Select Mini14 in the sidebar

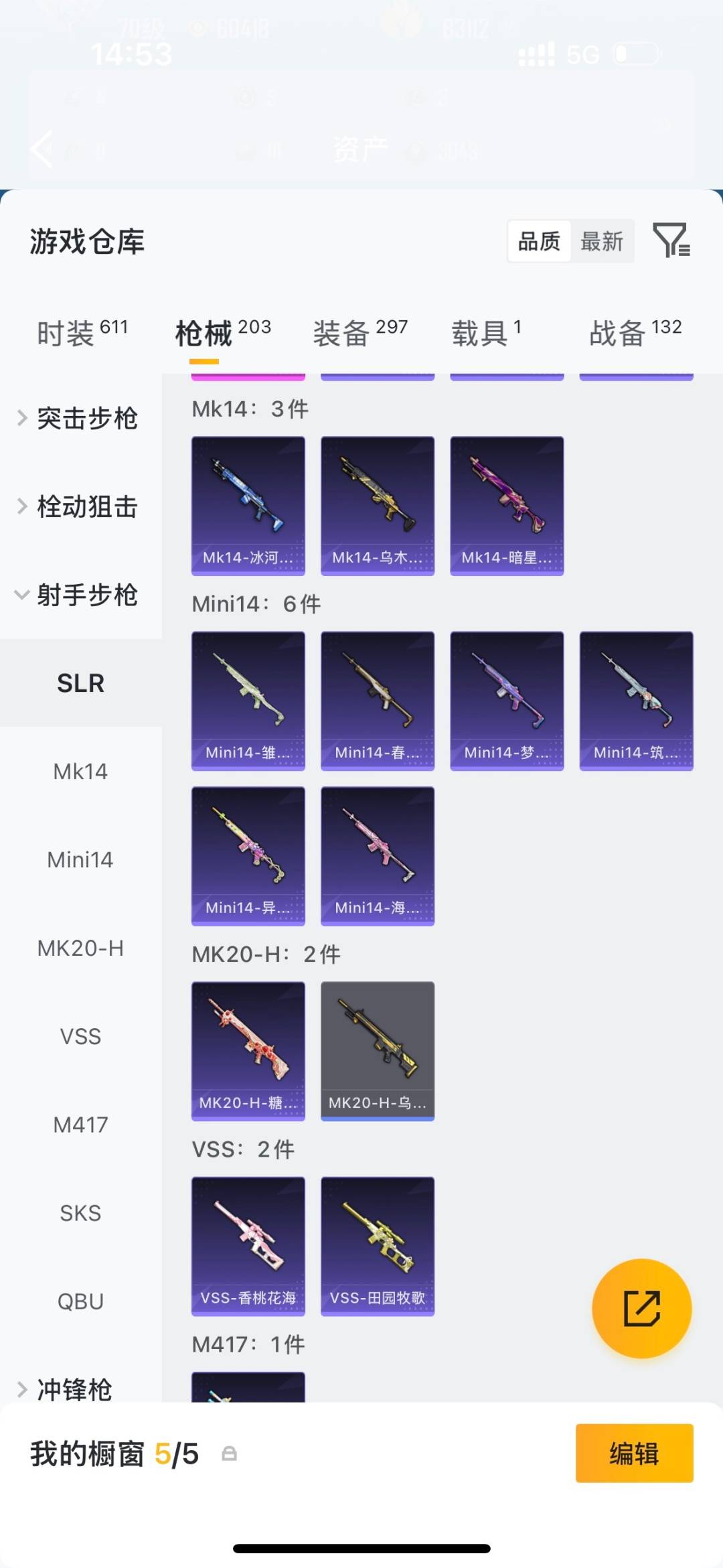click(80, 859)
